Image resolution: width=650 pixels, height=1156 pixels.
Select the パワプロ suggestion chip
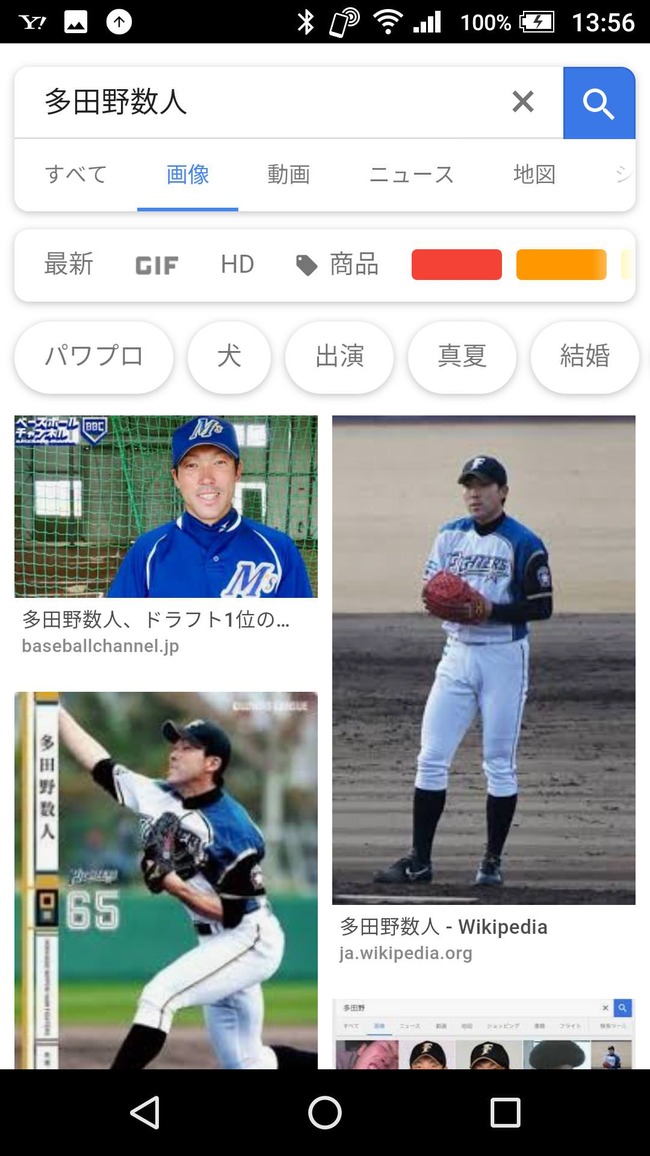(94, 356)
